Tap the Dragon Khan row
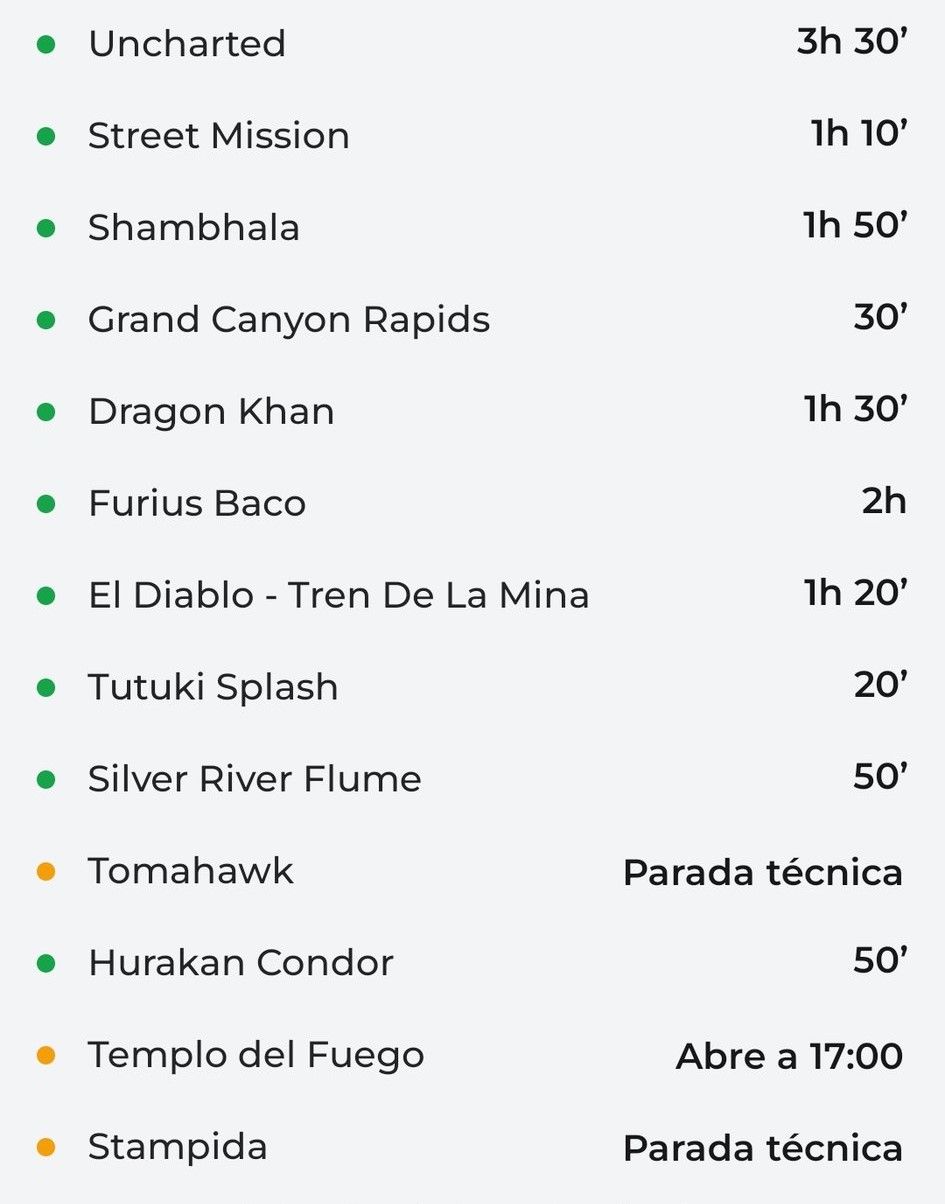 [x=211, y=412]
